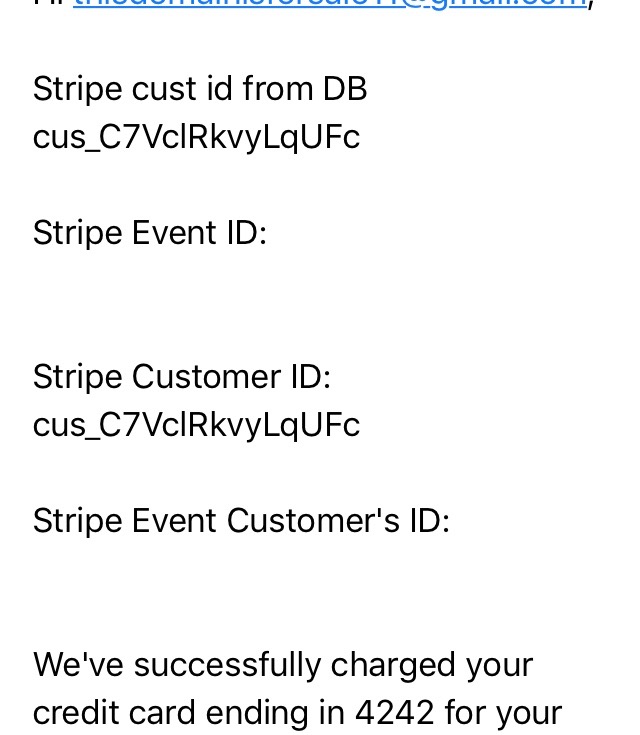The height and width of the screenshot is (735, 640).
Task: Open the underlined gmail.com email address link
Action: click(330, 4)
